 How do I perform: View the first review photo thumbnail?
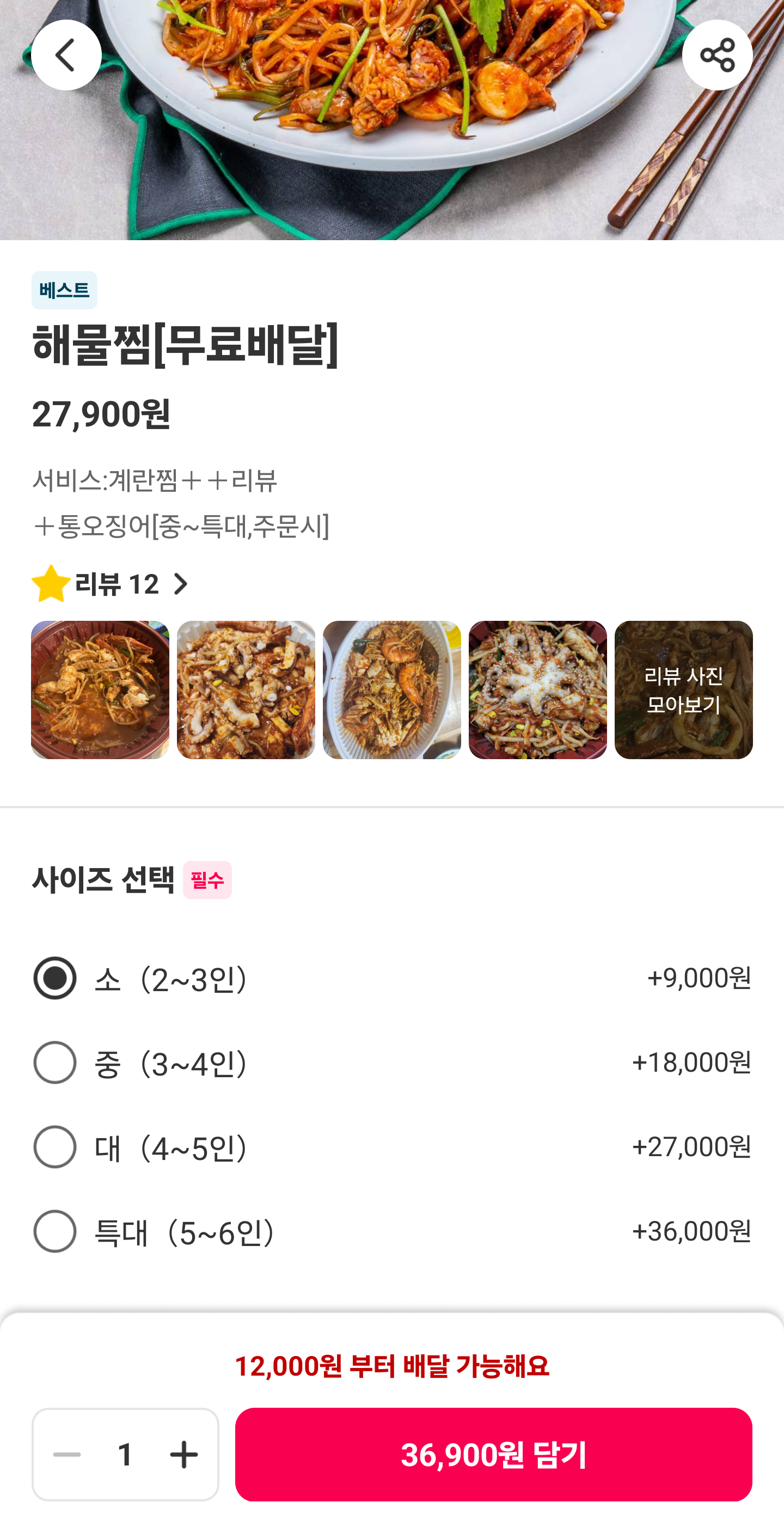point(100,690)
